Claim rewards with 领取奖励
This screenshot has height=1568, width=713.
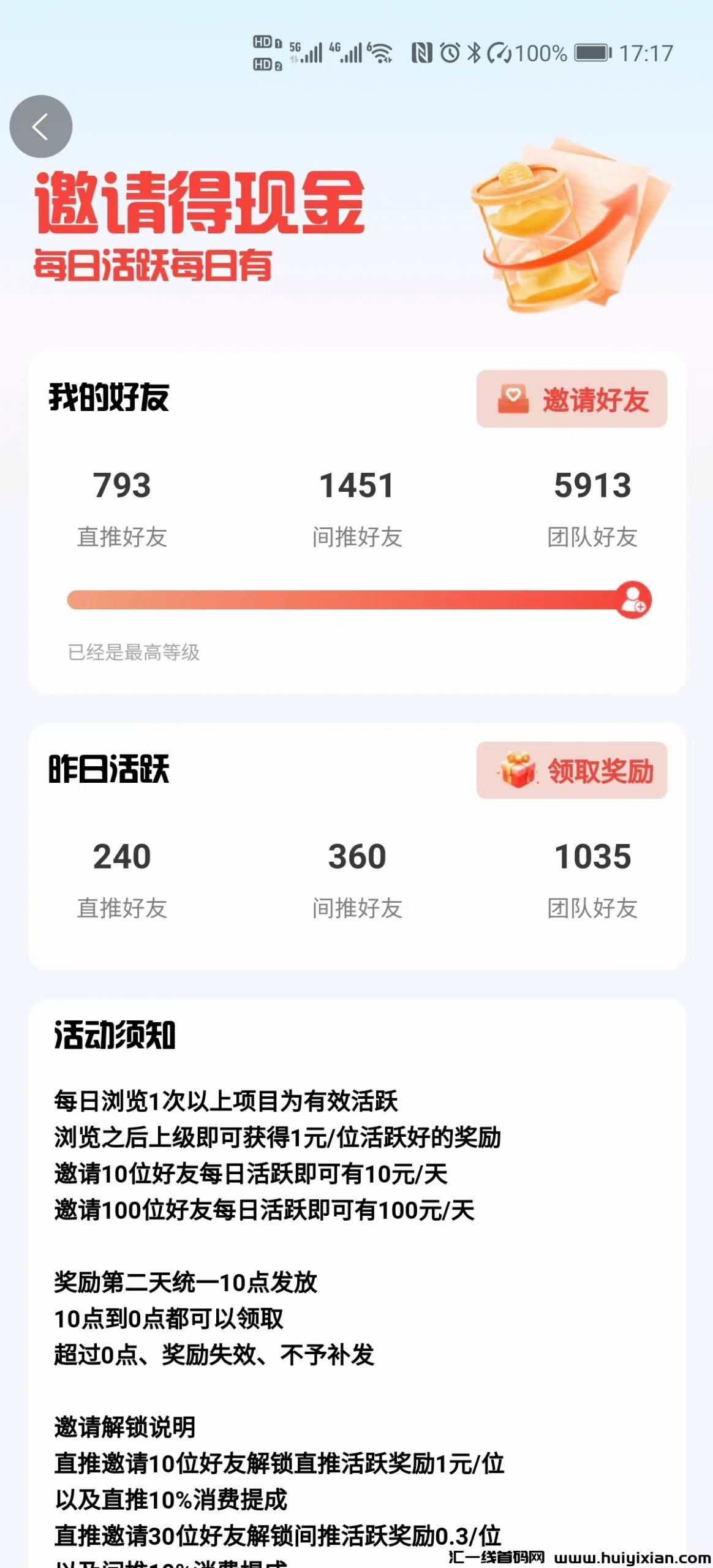(572, 771)
